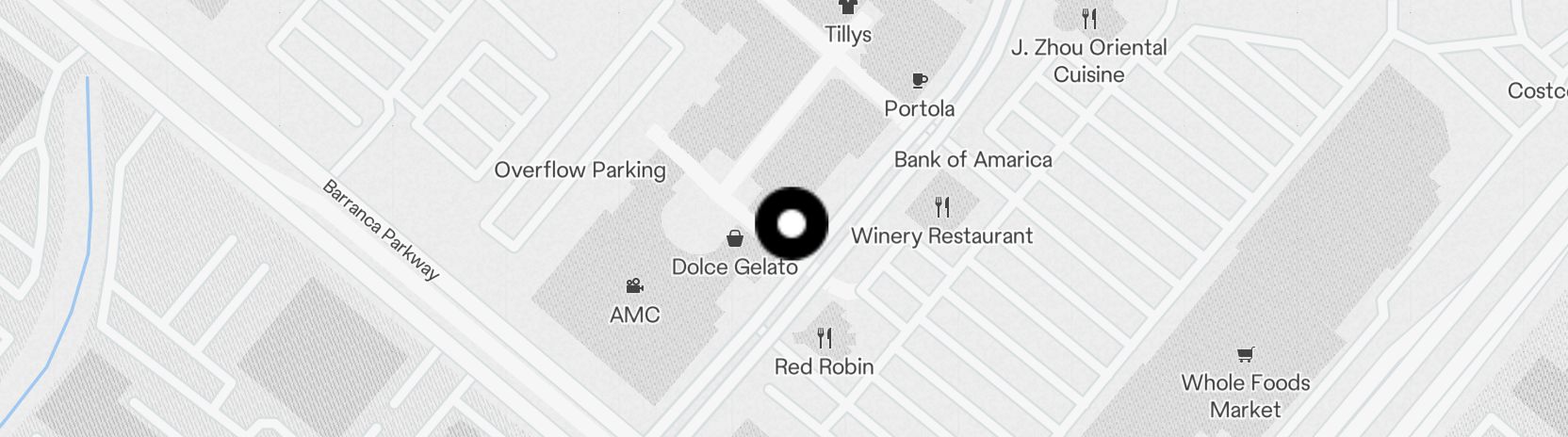This screenshot has height=437, width=1568.
Task: Select the Portola cafe marker
Action: (x=920, y=81)
